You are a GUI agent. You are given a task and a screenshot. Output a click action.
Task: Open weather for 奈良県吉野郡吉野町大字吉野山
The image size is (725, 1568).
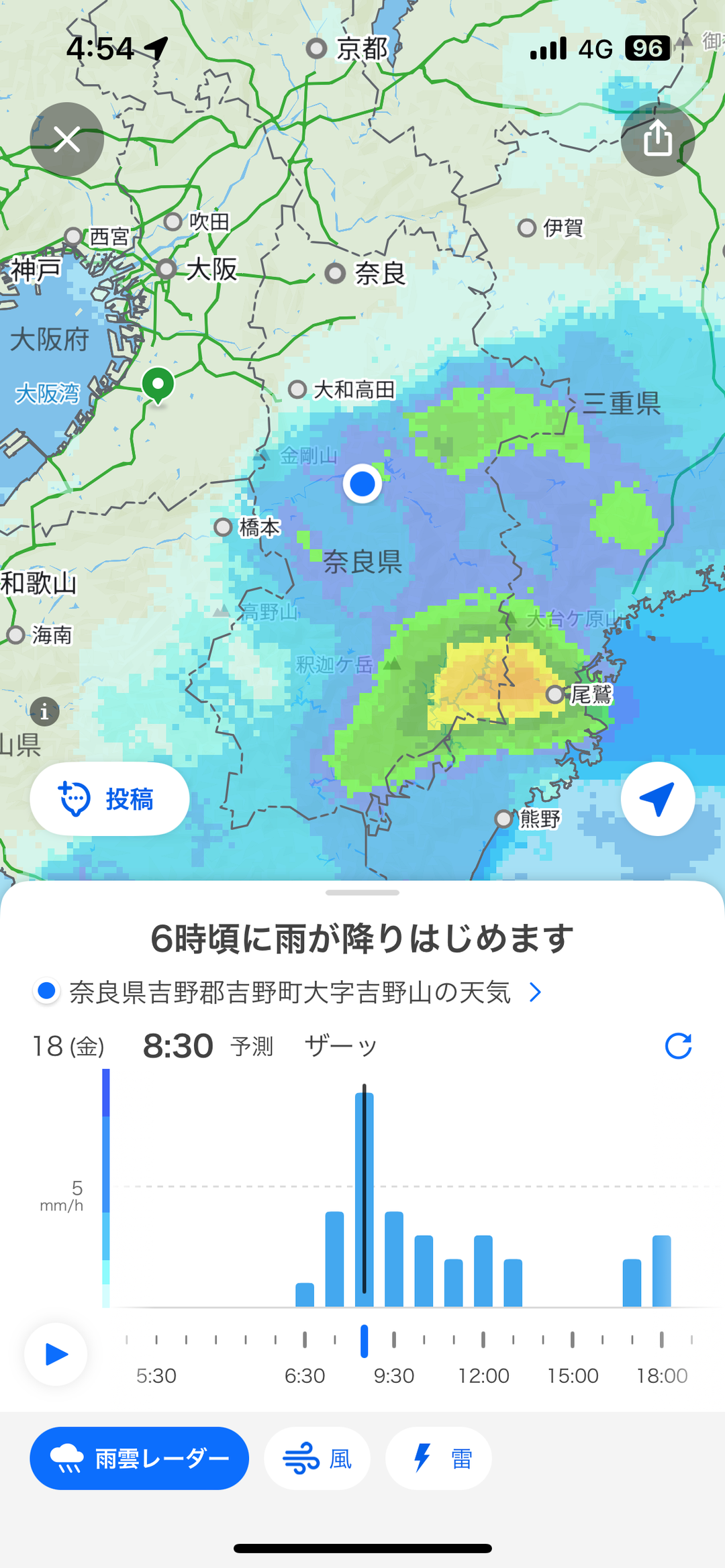289,992
